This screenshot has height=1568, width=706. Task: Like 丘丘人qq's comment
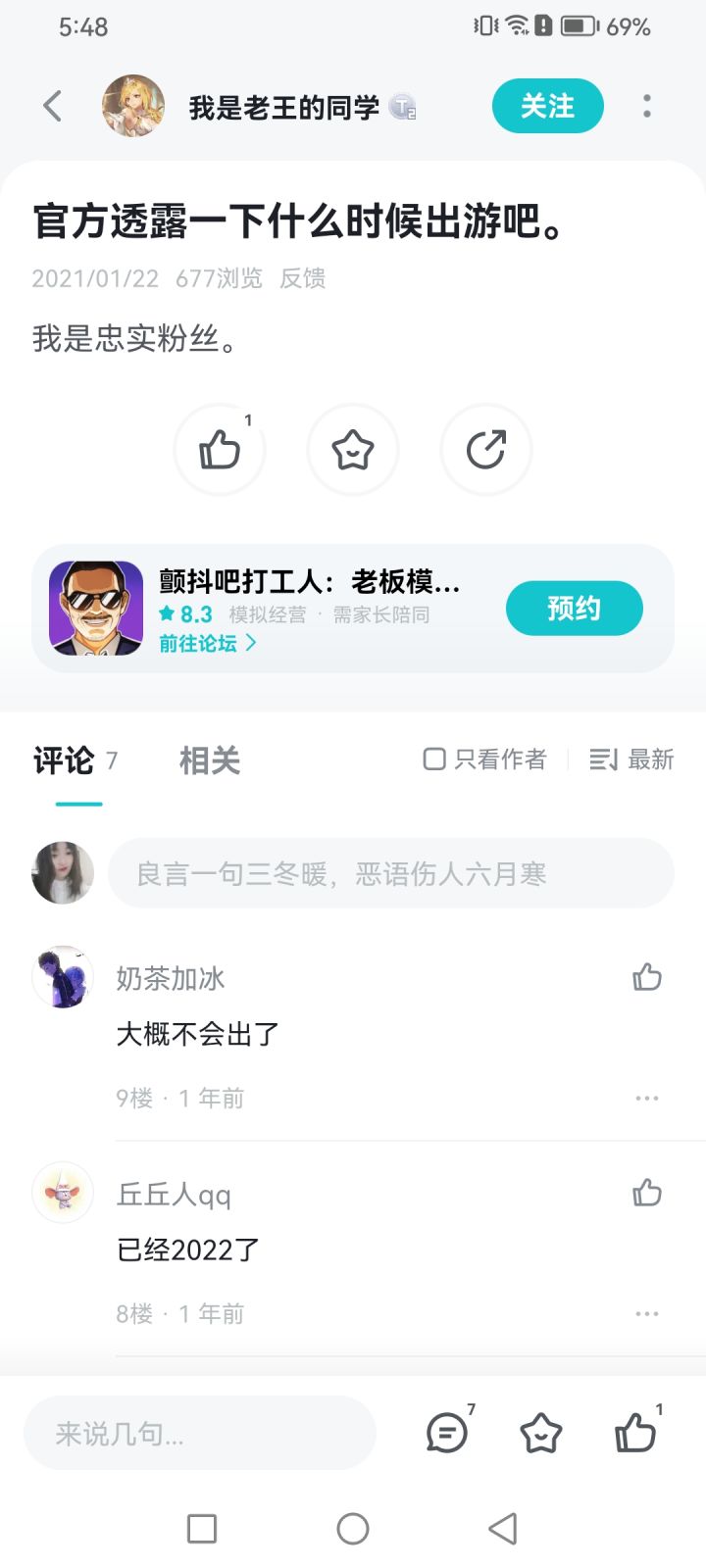tap(647, 1193)
